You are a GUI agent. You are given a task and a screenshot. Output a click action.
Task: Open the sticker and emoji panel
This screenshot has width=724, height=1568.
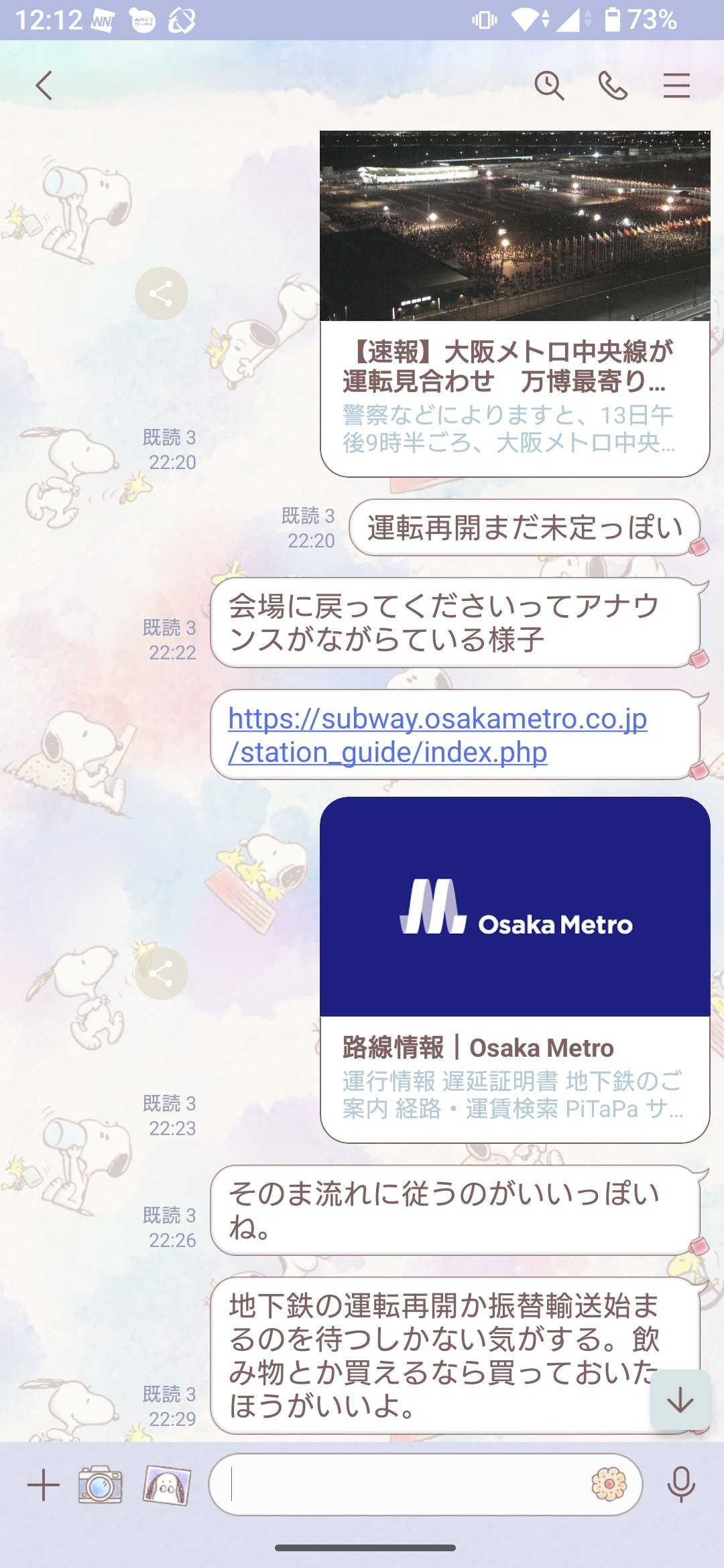(609, 1485)
